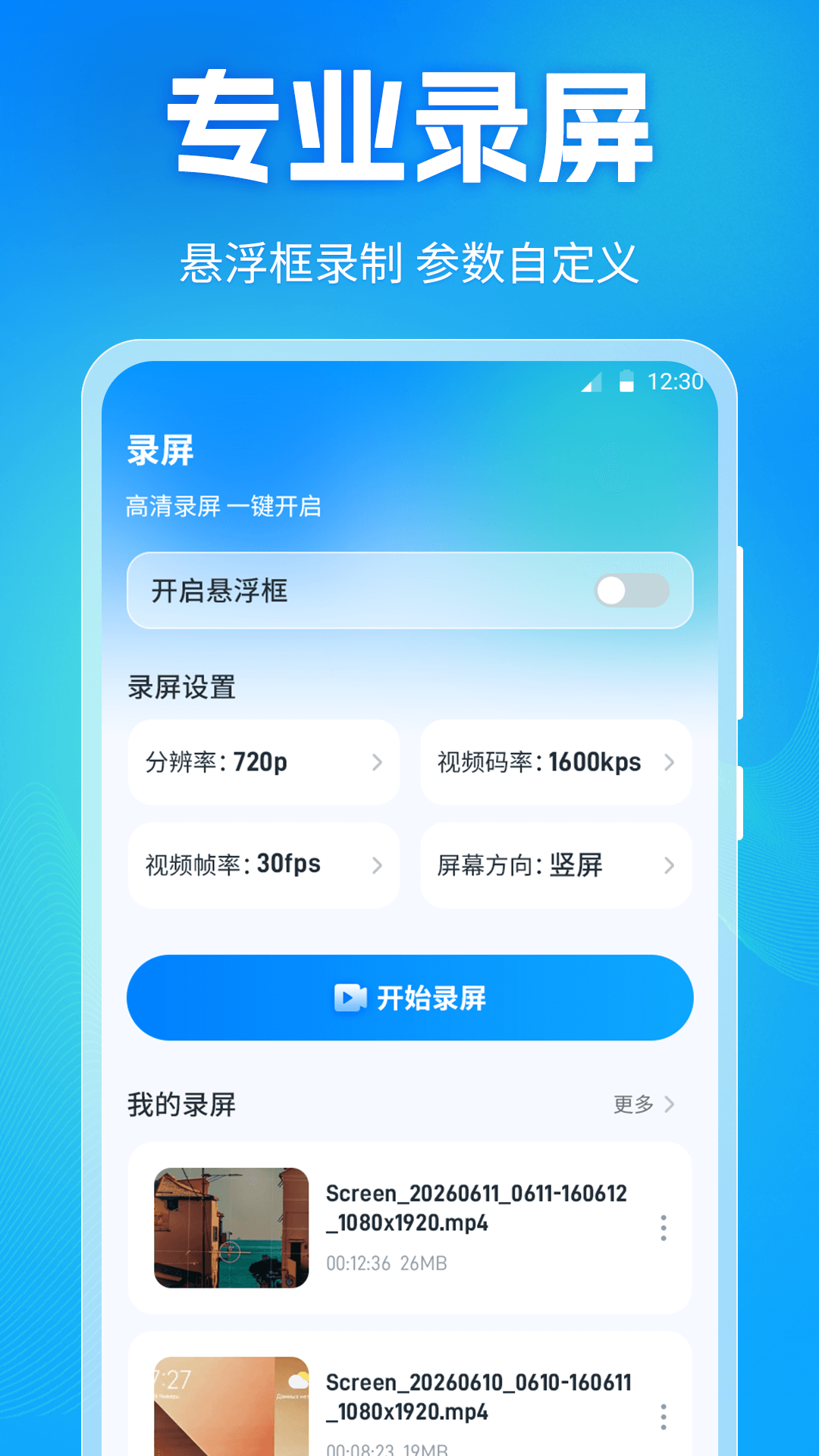819x1456 pixels.
Task: Click the video camera icon on 开始录屏 button
Action: pyautogui.click(x=348, y=997)
